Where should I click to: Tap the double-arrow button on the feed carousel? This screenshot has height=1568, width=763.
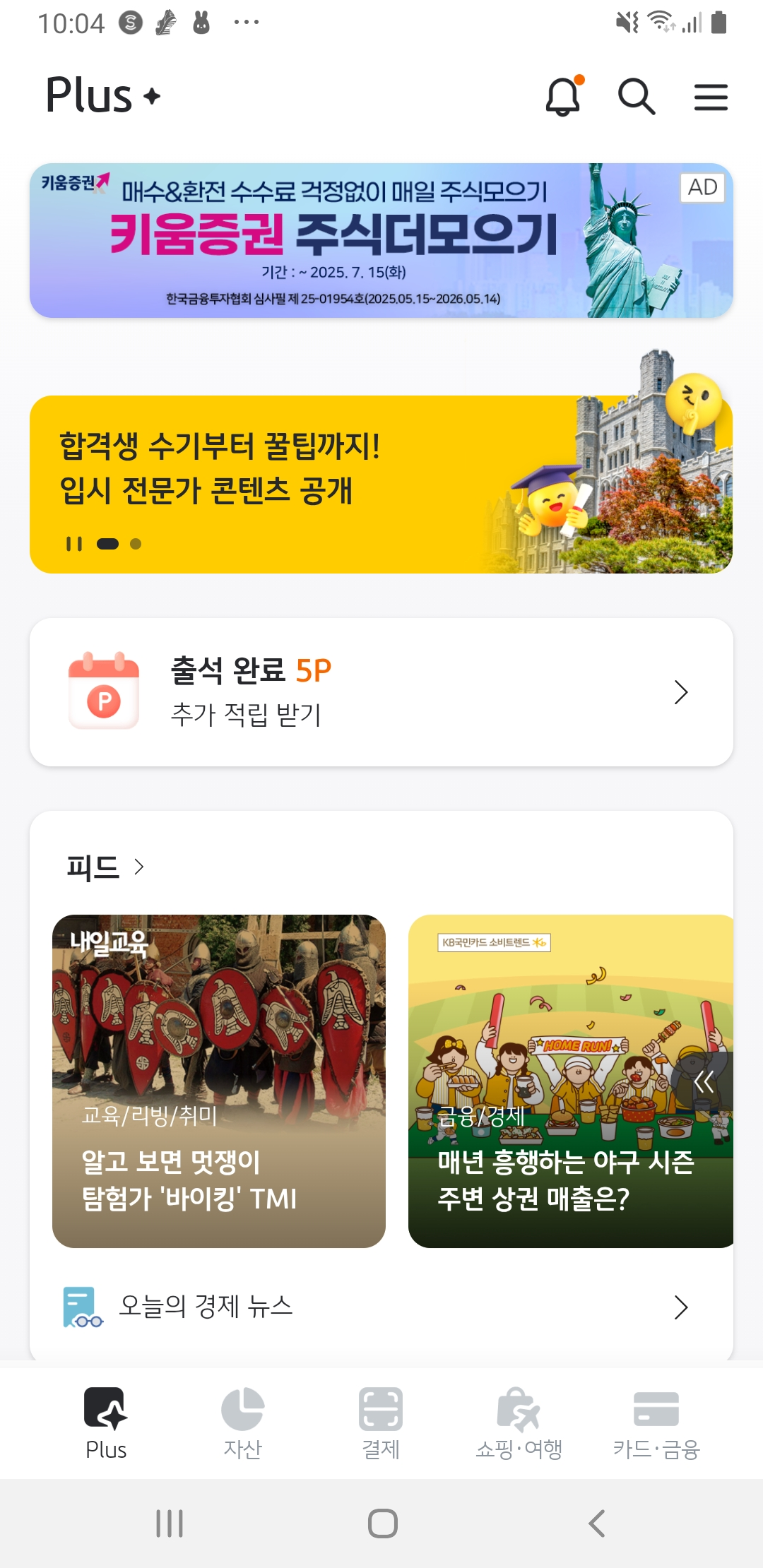pyautogui.click(x=703, y=1082)
